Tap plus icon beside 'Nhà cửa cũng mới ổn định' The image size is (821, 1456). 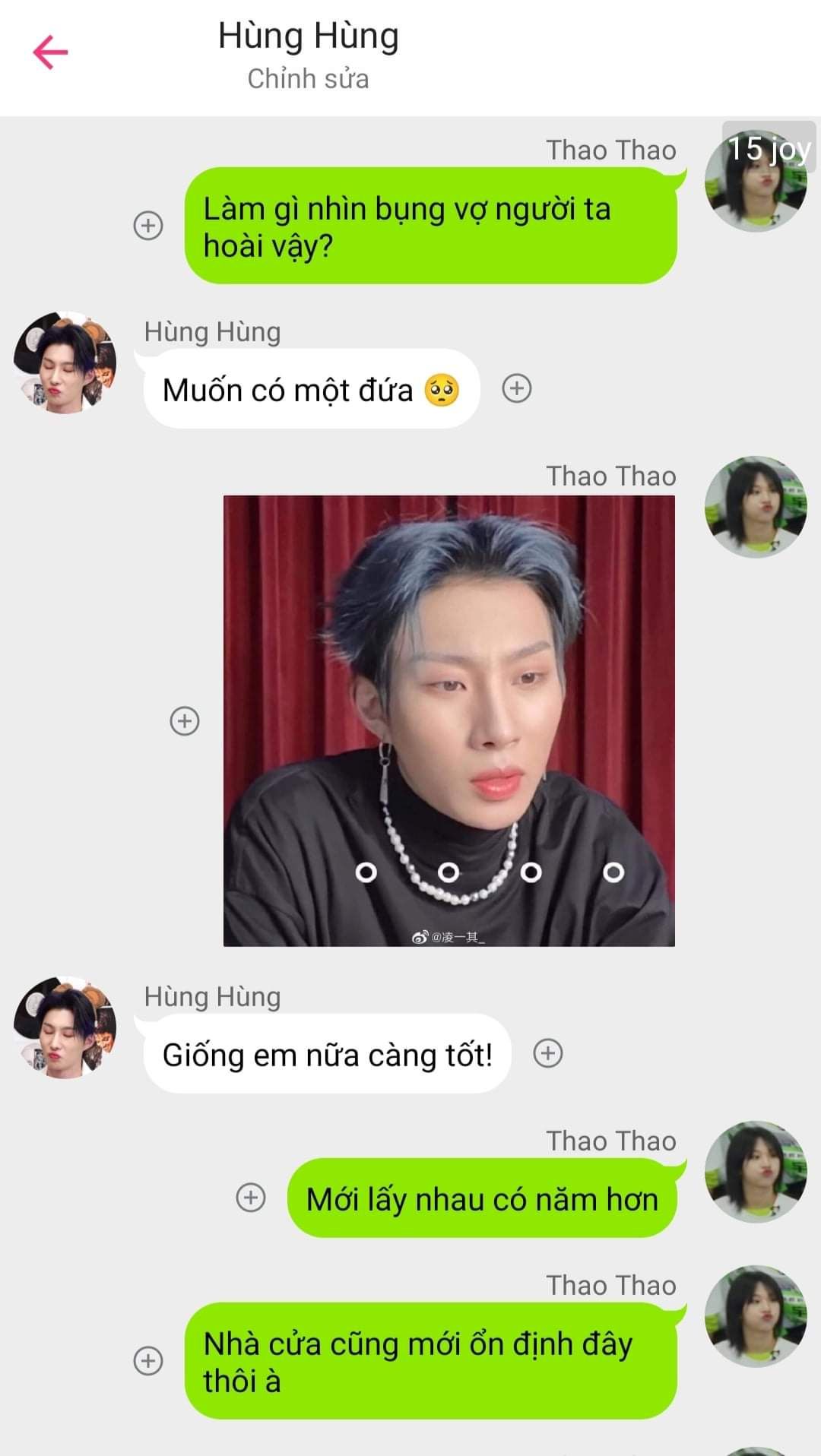[148, 1360]
